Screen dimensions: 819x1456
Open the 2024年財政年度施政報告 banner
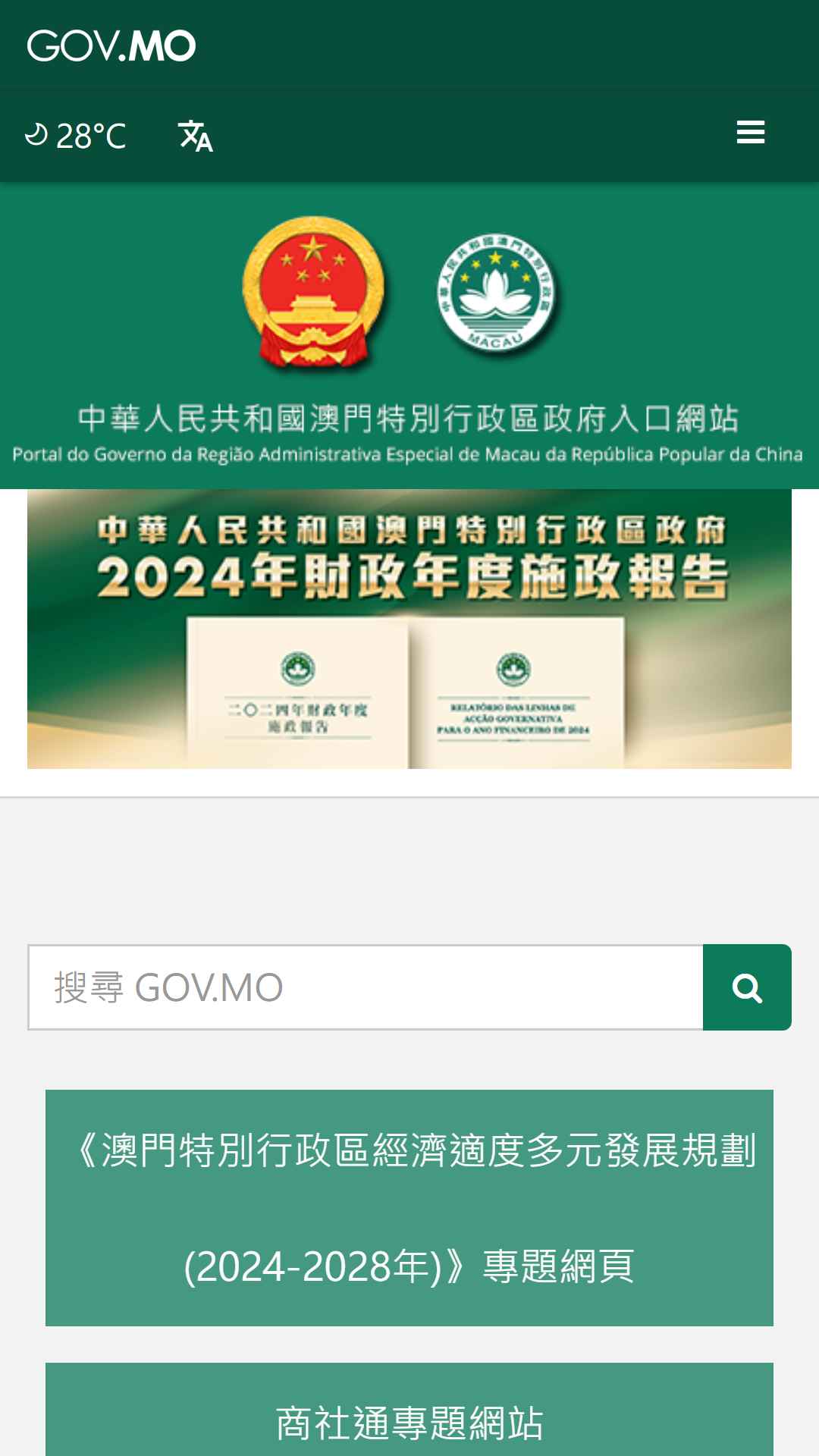(x=409, y=629)
